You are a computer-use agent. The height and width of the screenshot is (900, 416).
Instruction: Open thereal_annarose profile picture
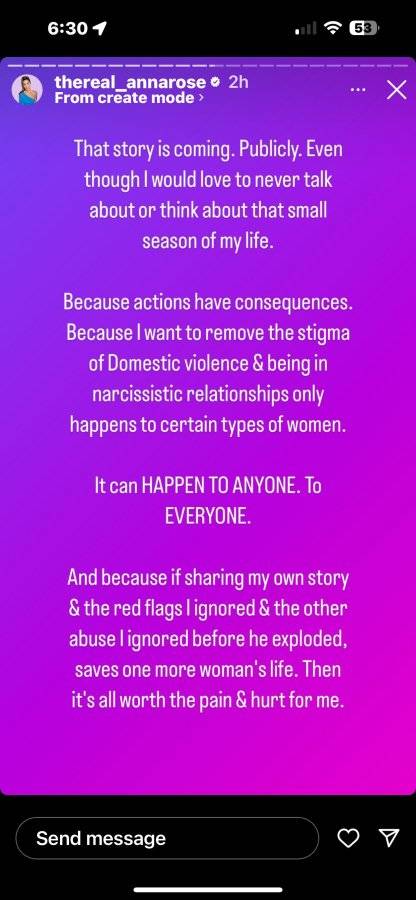pyautogui.click(x=27, y=90)
